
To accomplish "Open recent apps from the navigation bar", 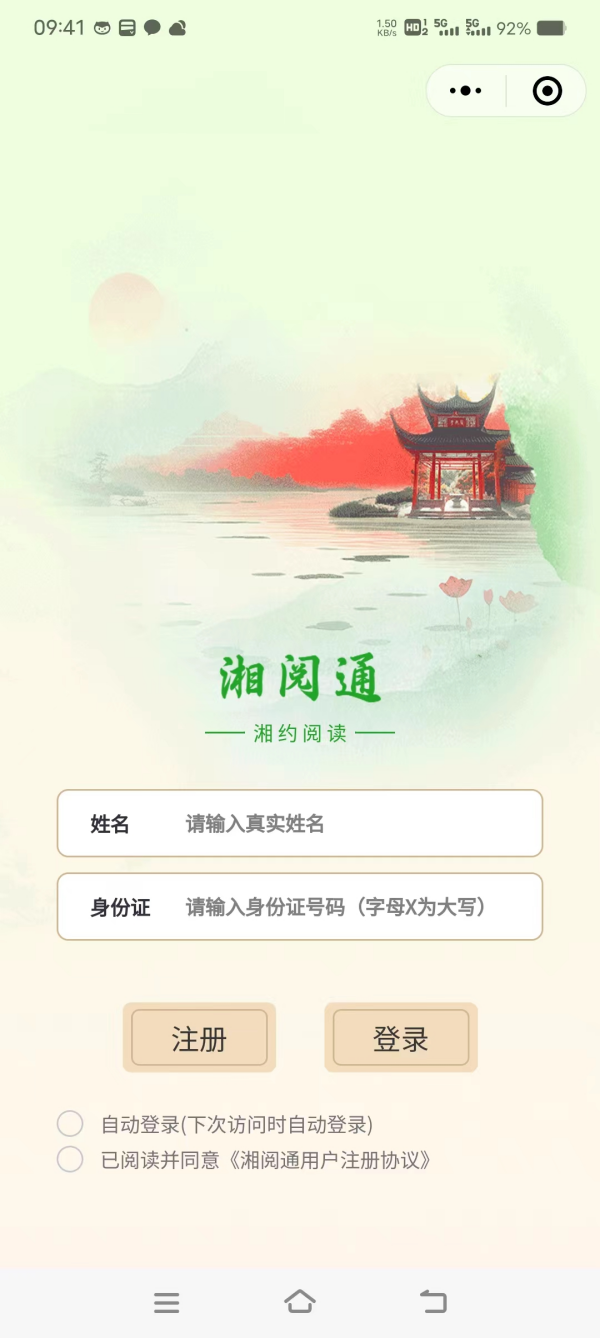I will (x=167, y=1302).
